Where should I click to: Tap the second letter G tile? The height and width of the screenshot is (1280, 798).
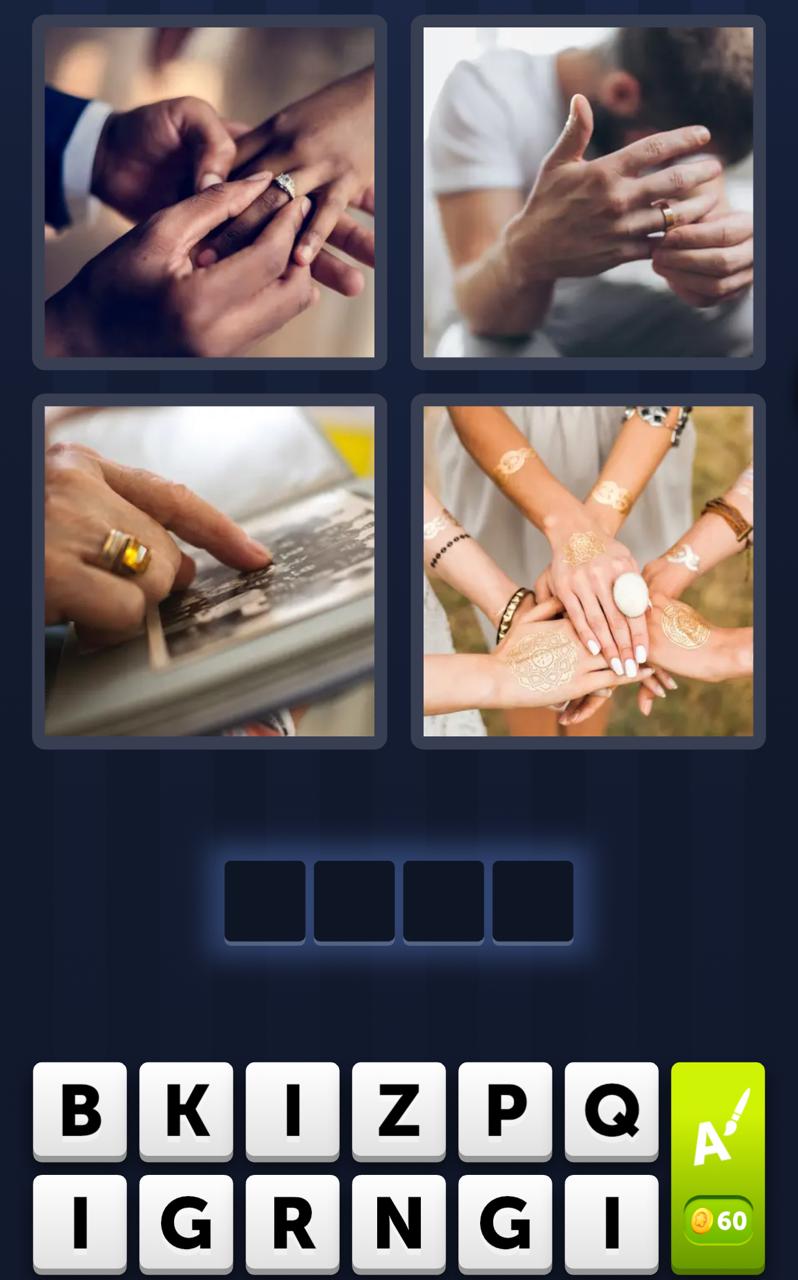coord(505,1222)
